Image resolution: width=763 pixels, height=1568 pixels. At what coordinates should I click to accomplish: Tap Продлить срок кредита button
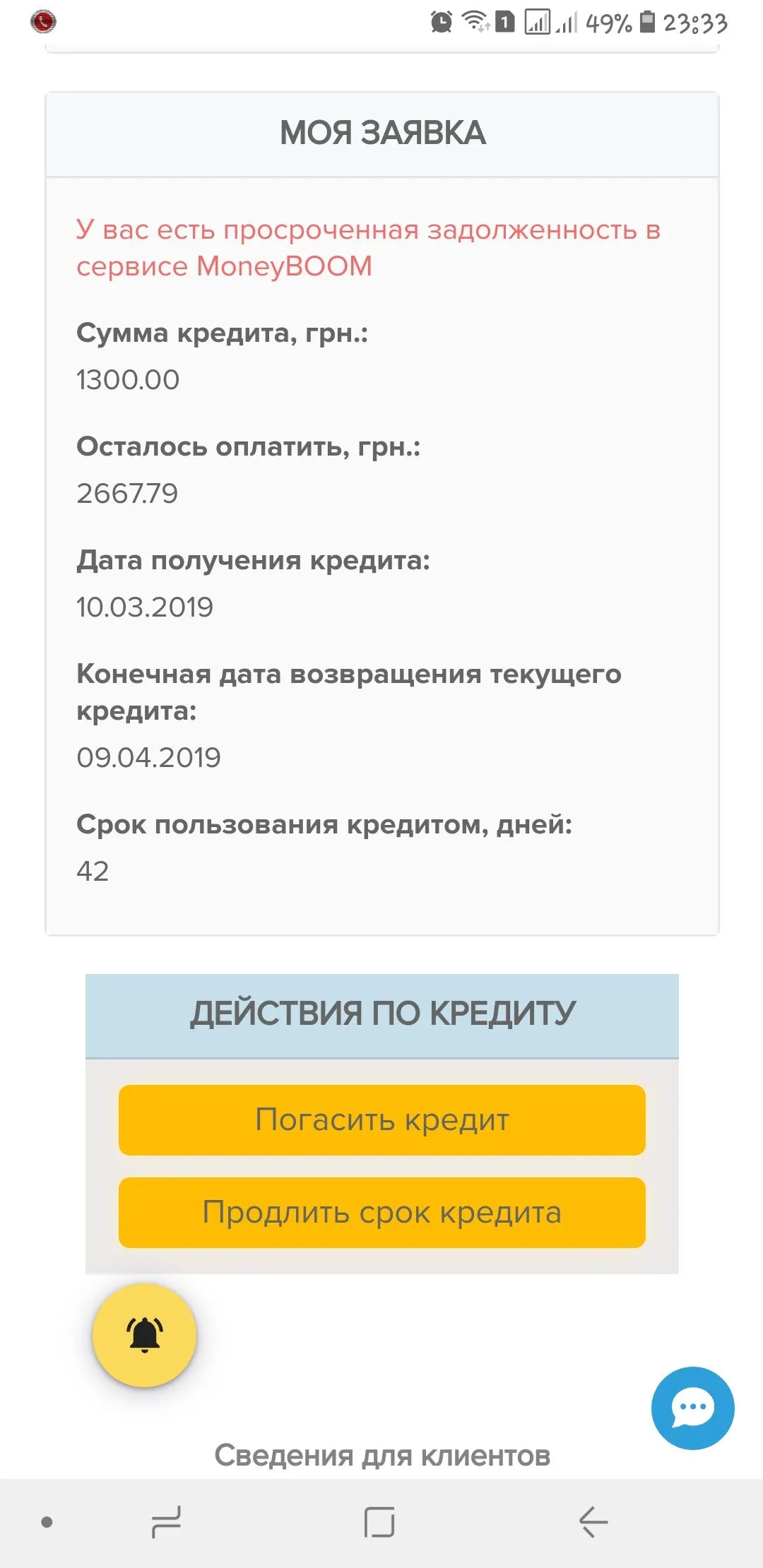(x=381, y=1213)
